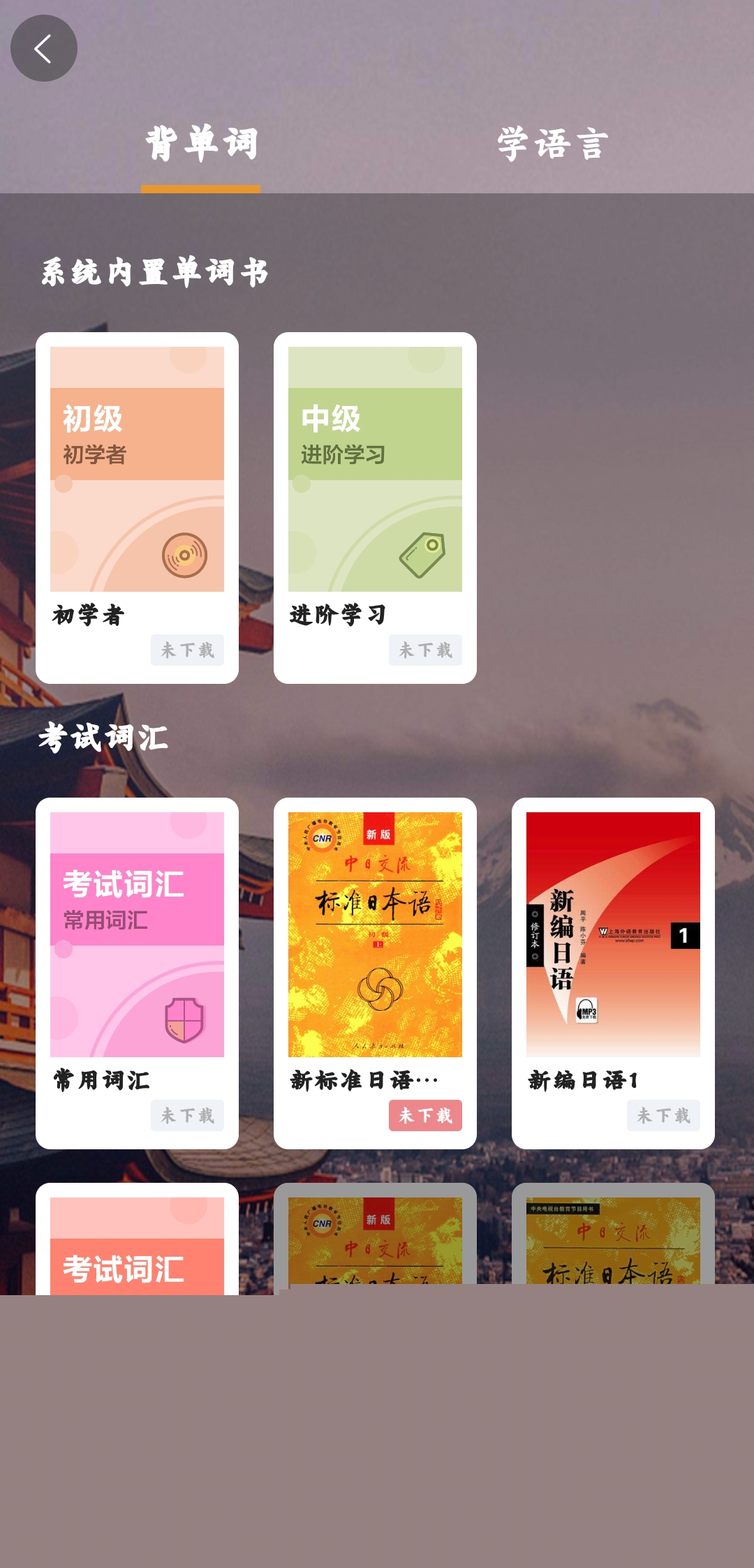The image size is (754, 1568).
Task: Open the 中级 进阶学习 word book
Action: click(x=375, y=469)
